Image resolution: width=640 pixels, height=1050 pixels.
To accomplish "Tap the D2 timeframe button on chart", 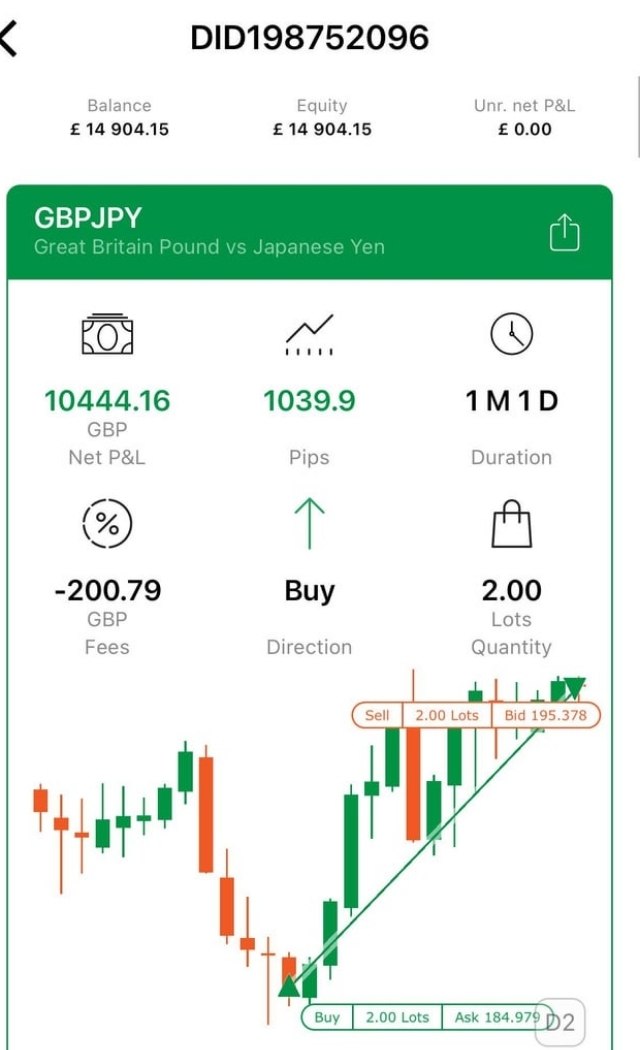I will tap(560, 1022).
